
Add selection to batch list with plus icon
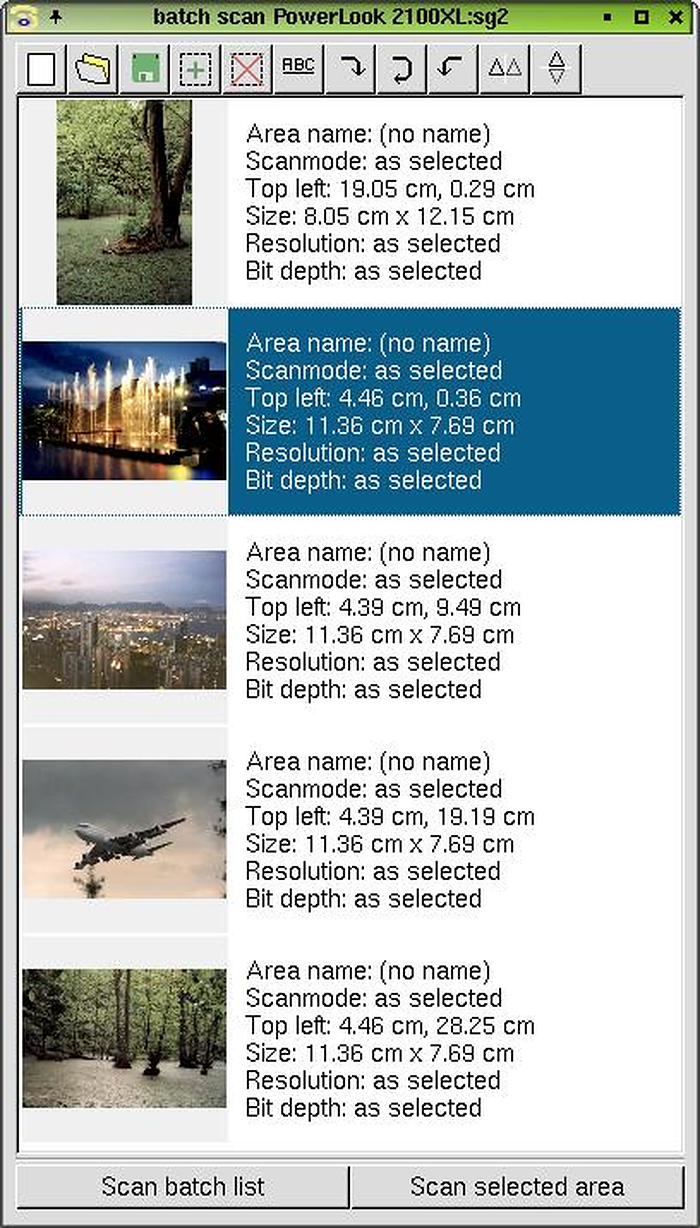pyautogui.click(x=196, y=69)
